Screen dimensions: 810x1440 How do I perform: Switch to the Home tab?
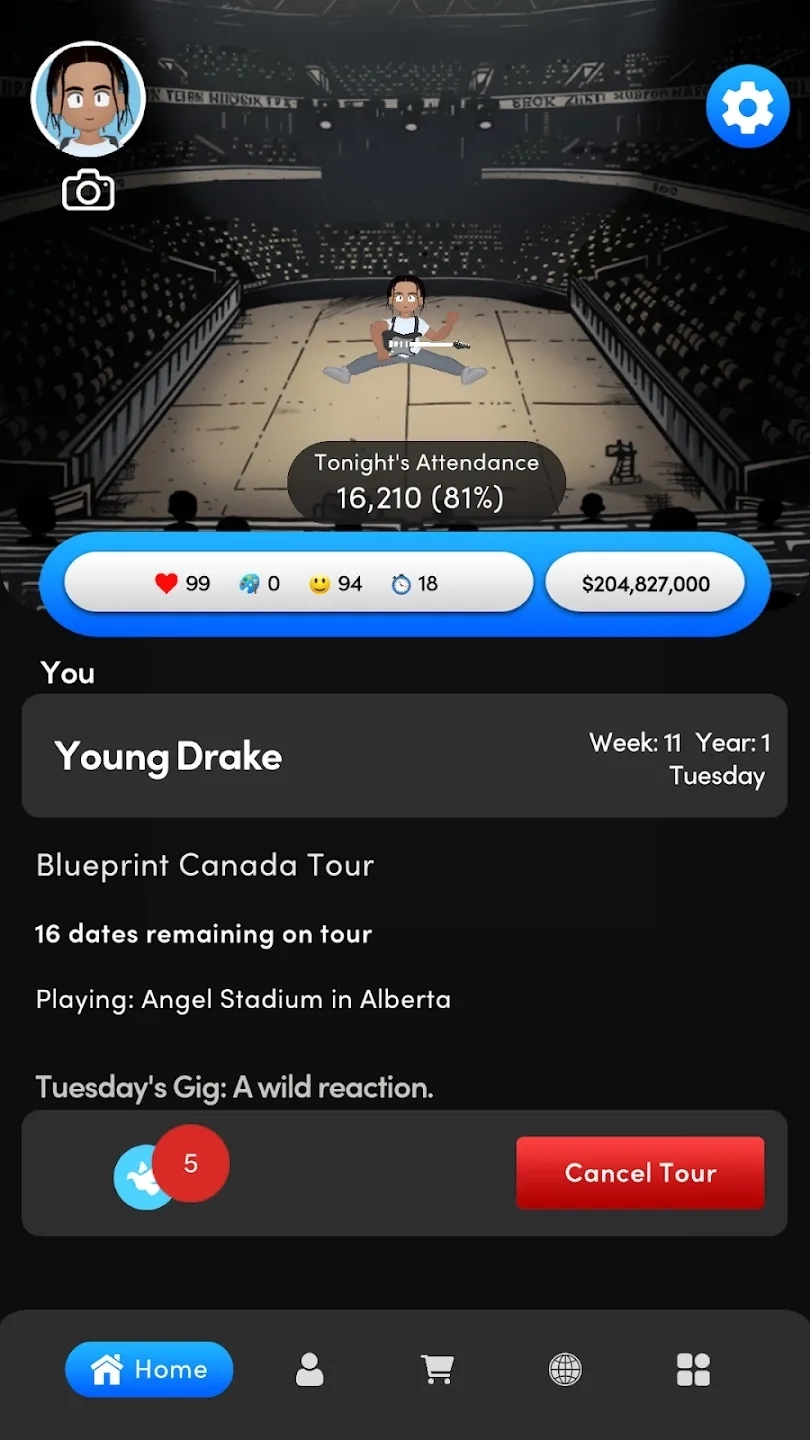pyautogui.click(x=149, y=1369)
